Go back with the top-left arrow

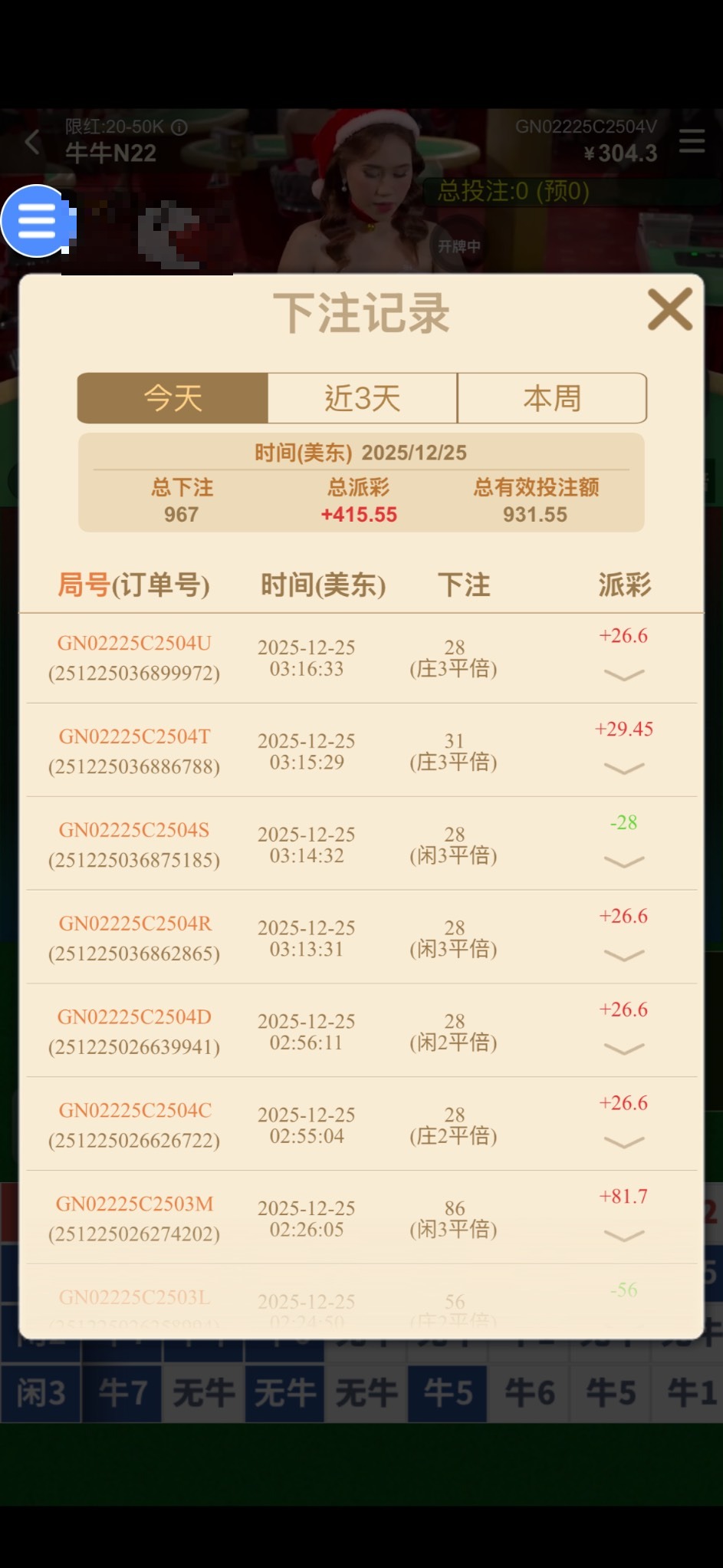tap(32, 142)
